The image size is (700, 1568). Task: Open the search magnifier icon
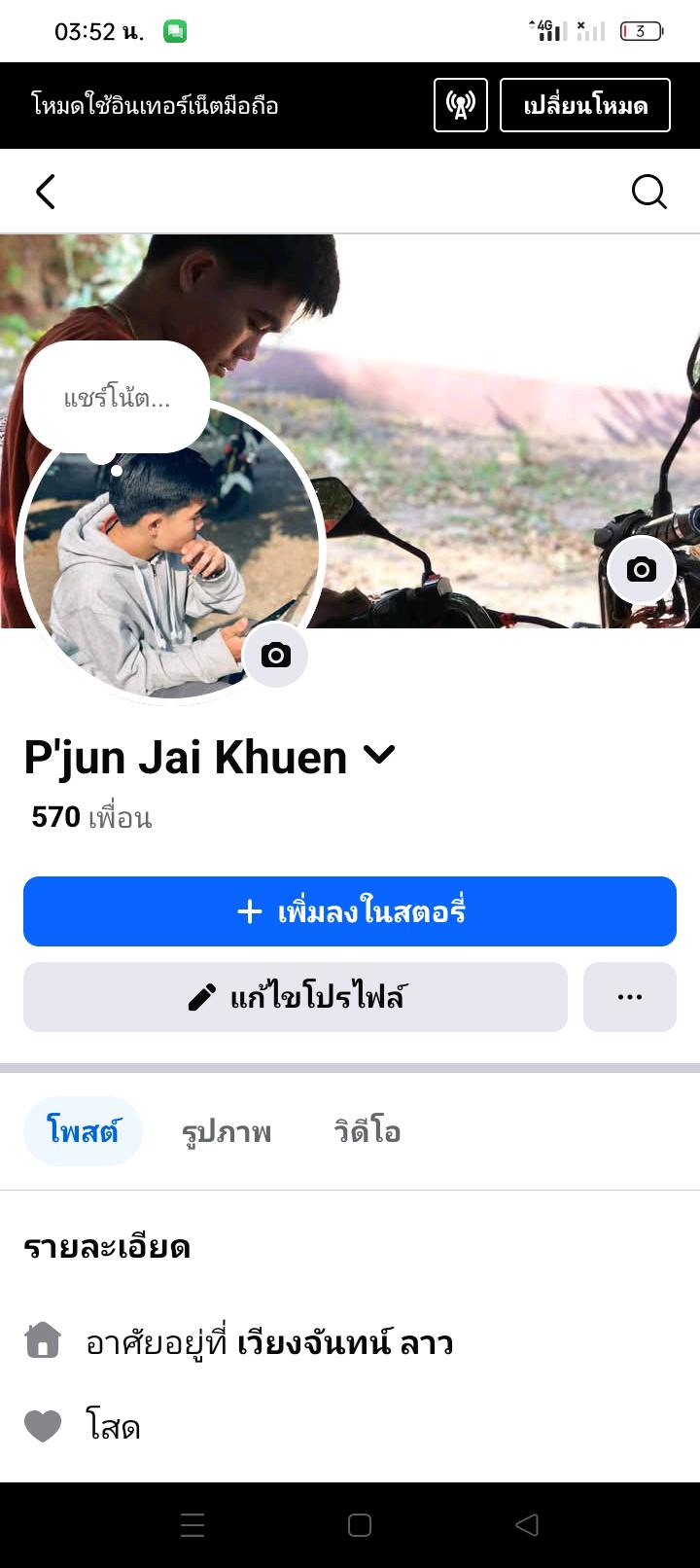tap(648, 192)
